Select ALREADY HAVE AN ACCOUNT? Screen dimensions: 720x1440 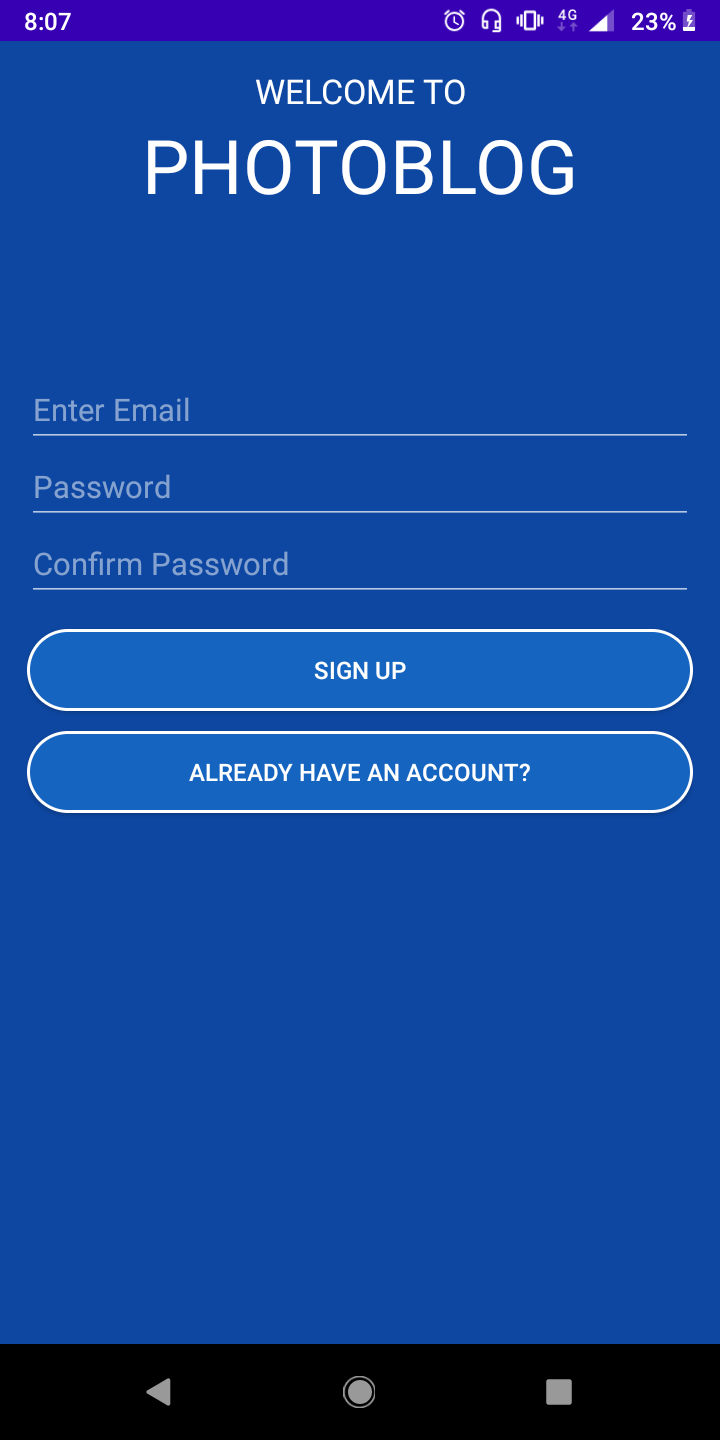click(359, 772)
